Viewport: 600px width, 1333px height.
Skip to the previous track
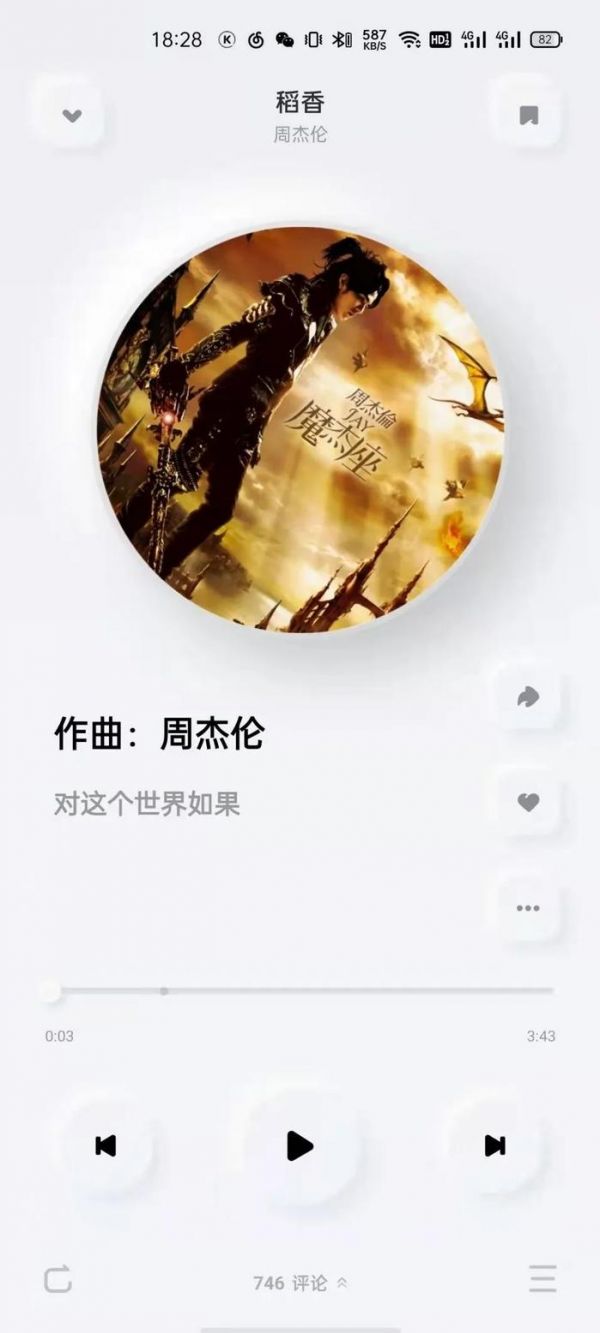point(106,1145)
